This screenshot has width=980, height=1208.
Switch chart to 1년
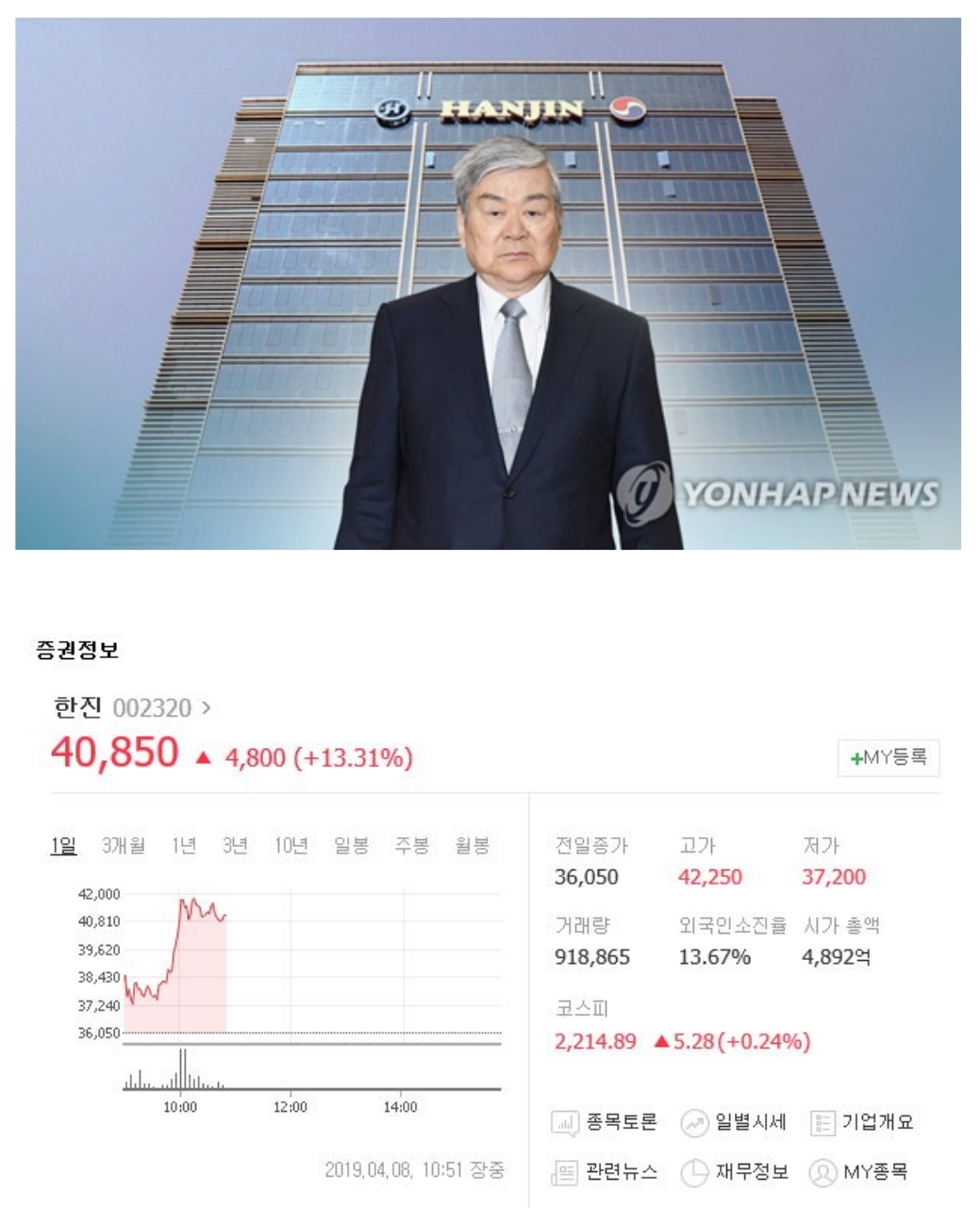click(x=184, y=846)
